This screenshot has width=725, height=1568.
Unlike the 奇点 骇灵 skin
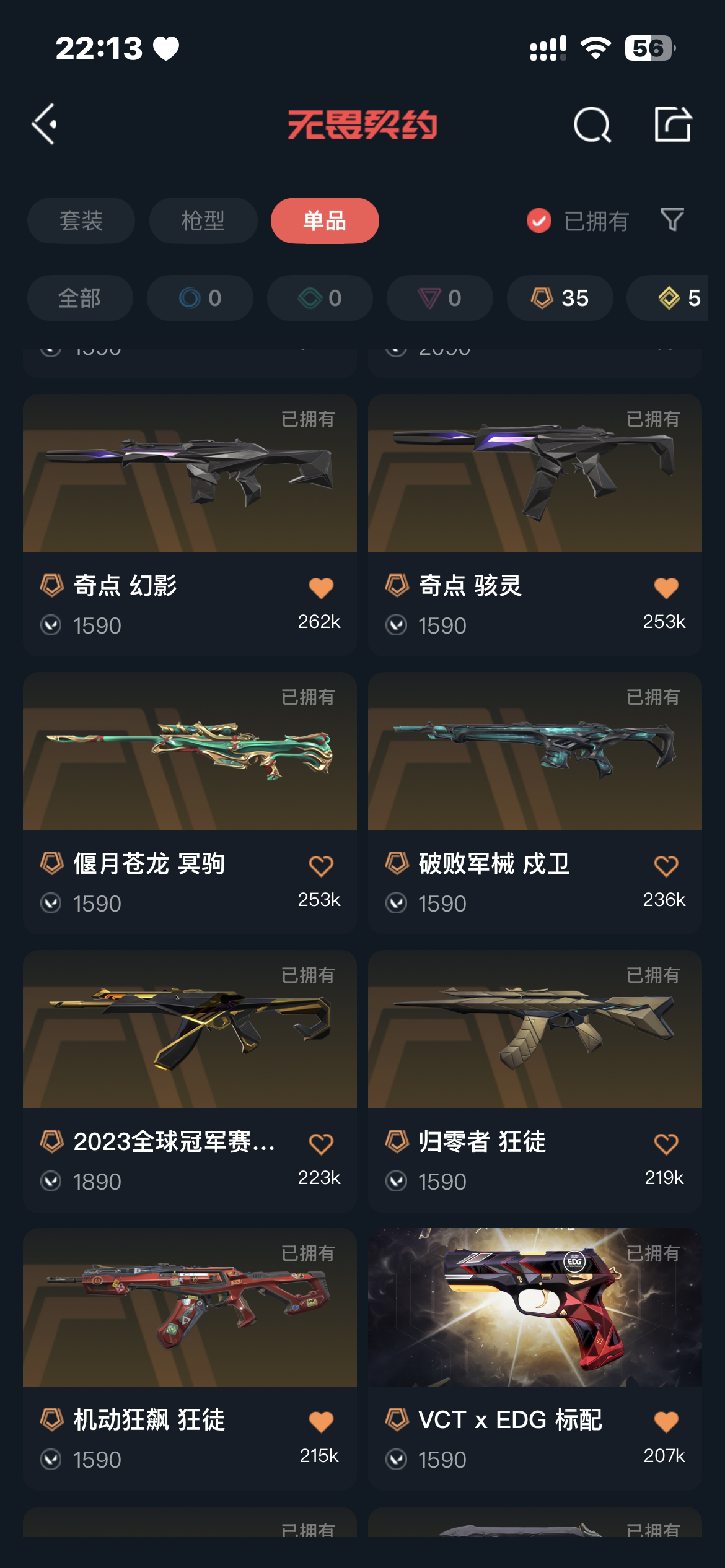coord(666,587)
